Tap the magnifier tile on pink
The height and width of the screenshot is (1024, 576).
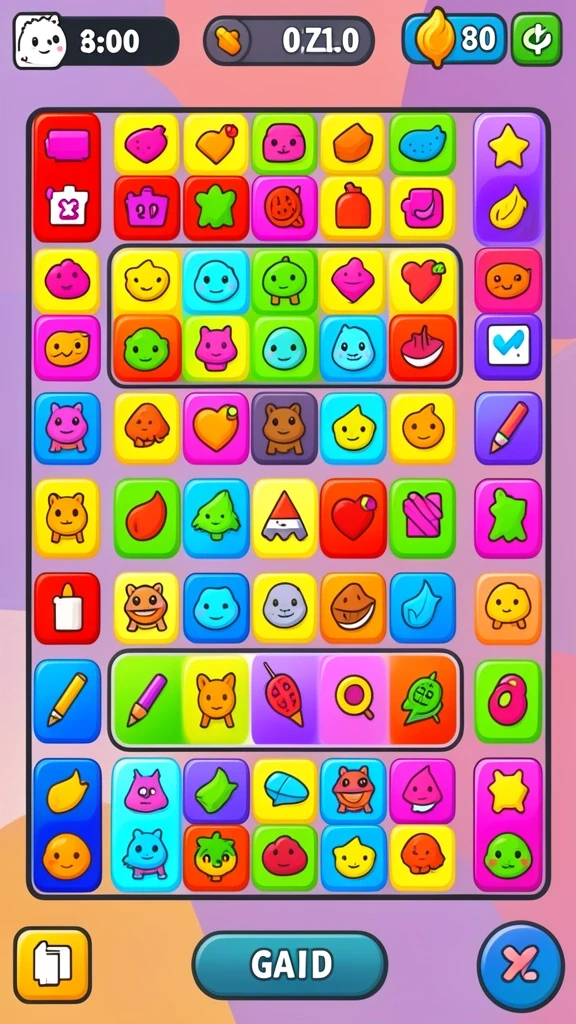point(354,700)
